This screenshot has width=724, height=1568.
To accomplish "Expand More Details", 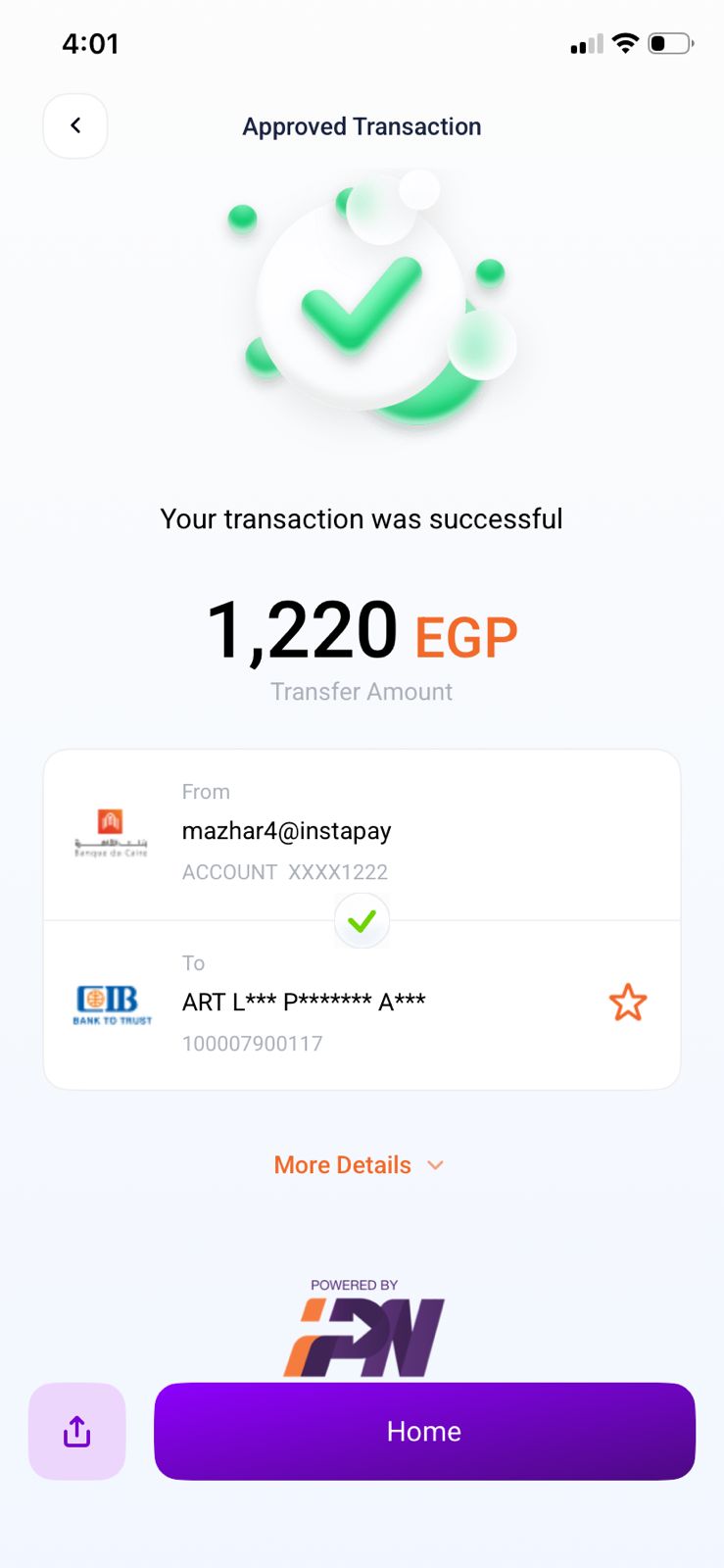I will (x=359, y=1164).
